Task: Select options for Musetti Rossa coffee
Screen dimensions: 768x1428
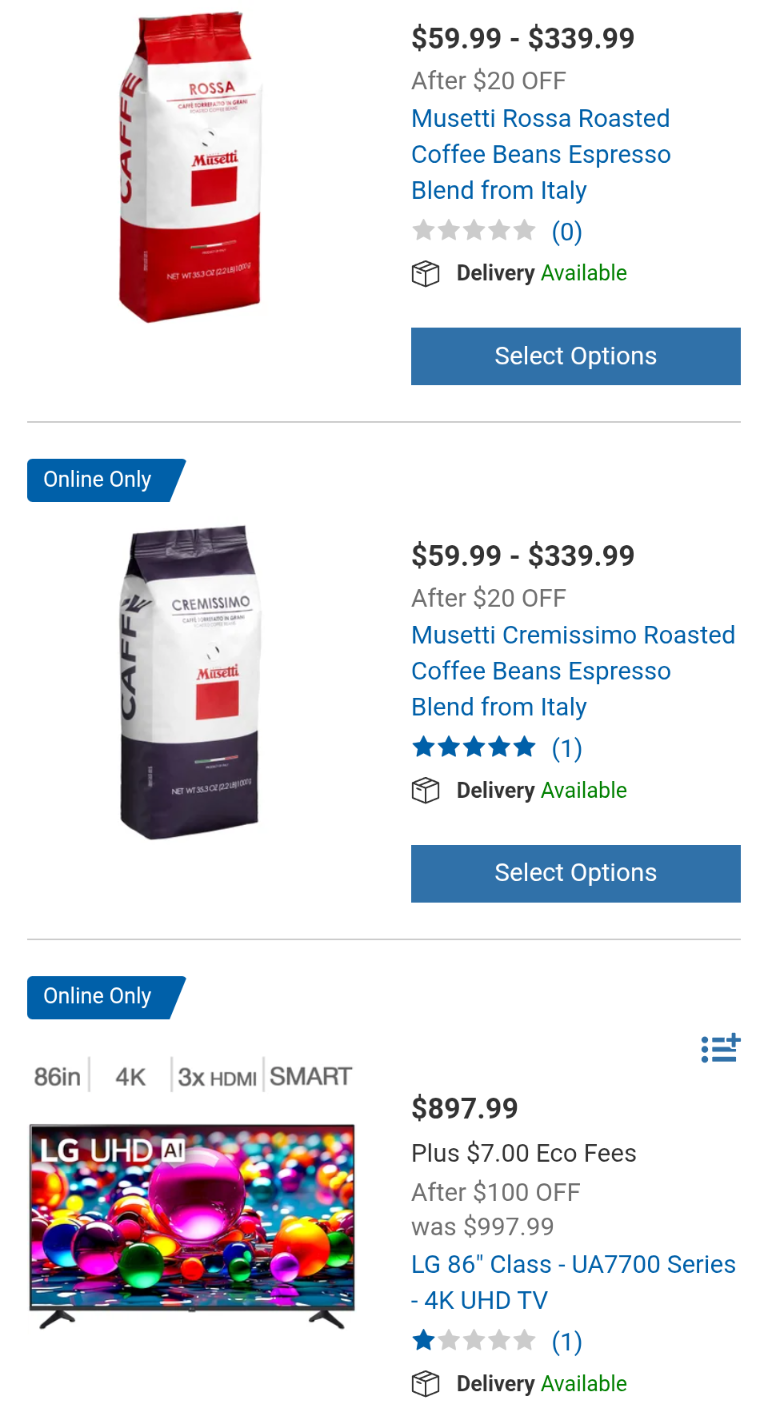Action: 575,356
